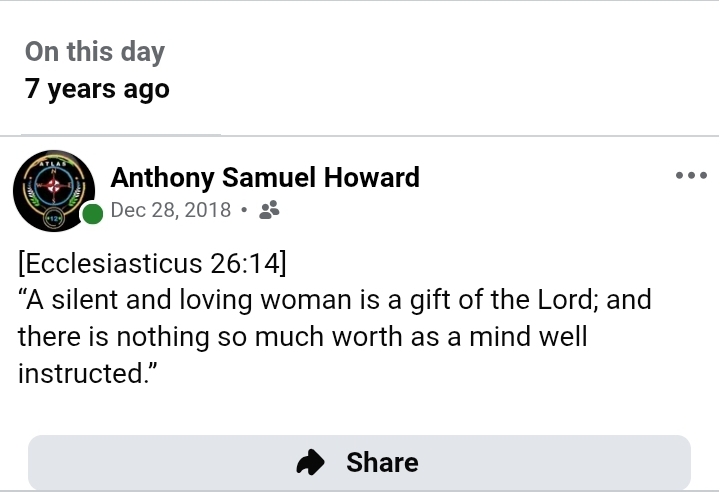Open the Anthony Samuel Howard profile name
This screenshot has width=720, height=492.
(x=265, y=178)
